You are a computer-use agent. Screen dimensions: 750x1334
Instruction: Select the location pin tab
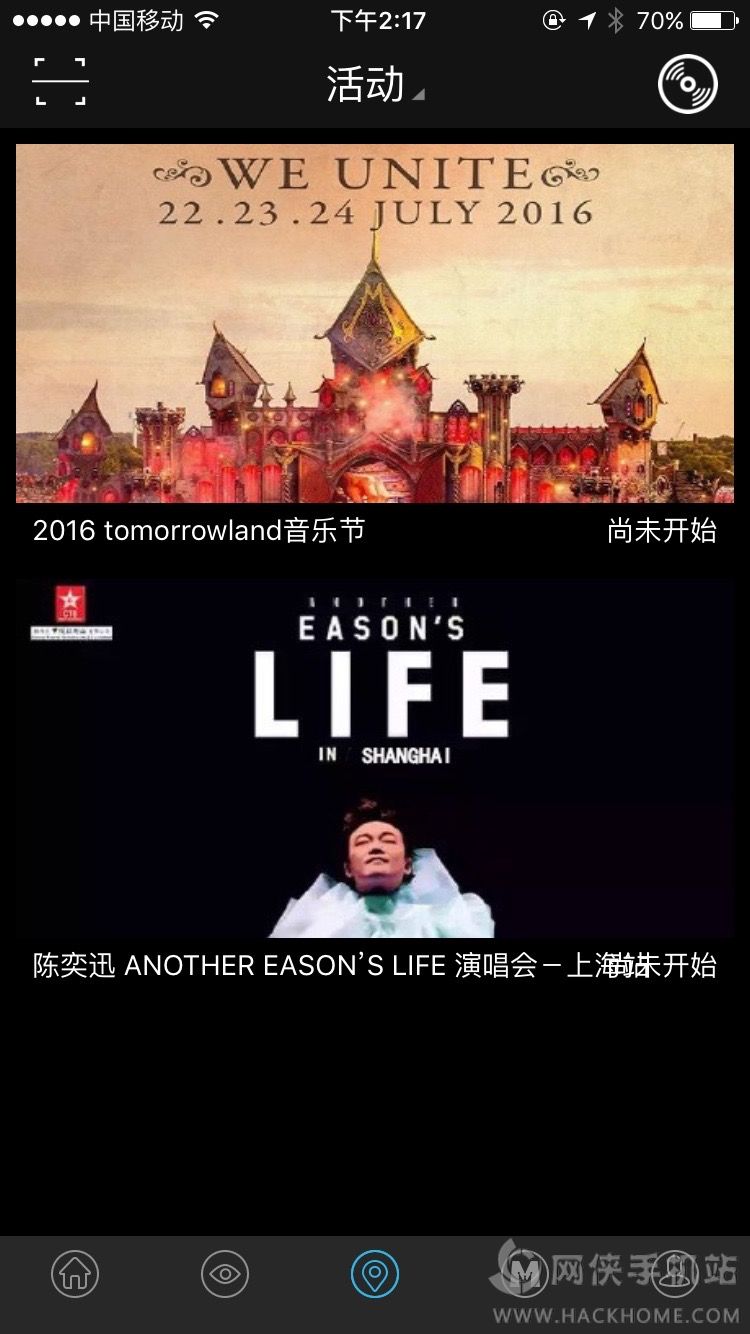(x=375, y=1275)
